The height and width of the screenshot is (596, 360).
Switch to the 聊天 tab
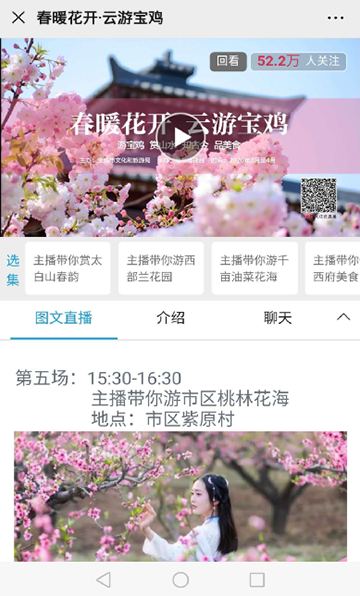(x=278, y=318)
